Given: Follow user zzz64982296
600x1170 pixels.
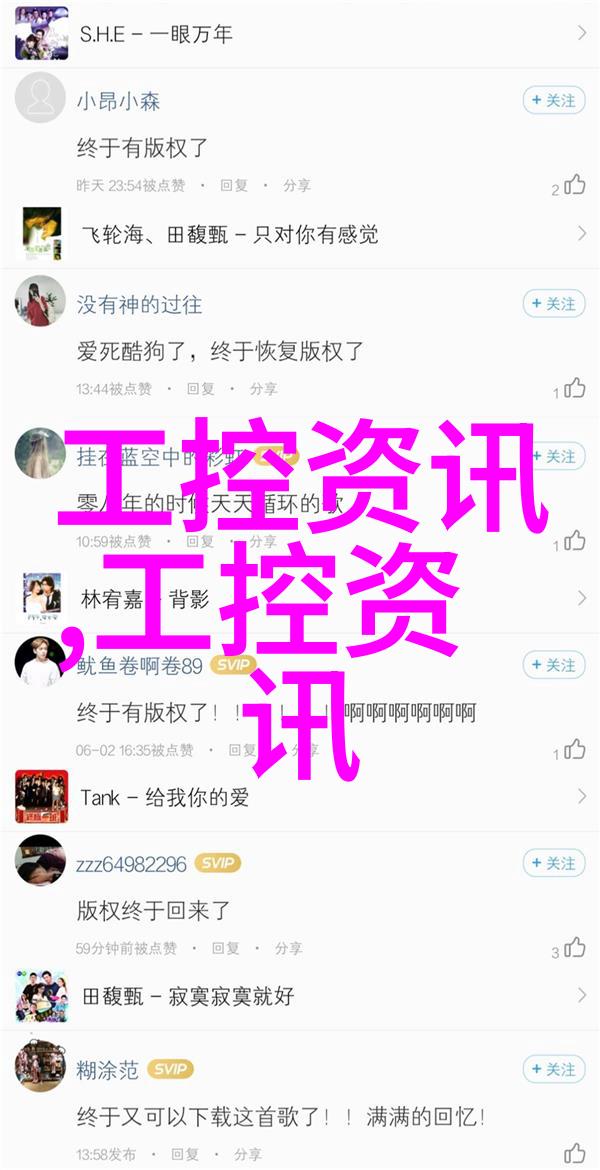Looking at the screenshot, I should [553, 863].
